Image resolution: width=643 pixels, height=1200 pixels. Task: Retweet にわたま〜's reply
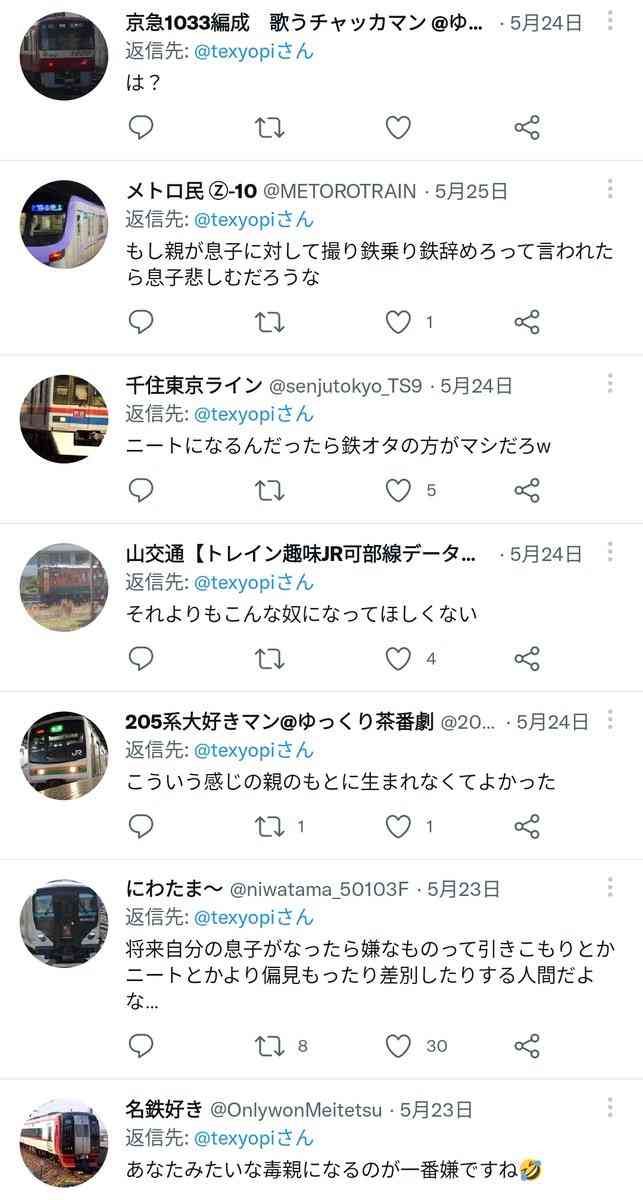click(x=270, y=1046)
